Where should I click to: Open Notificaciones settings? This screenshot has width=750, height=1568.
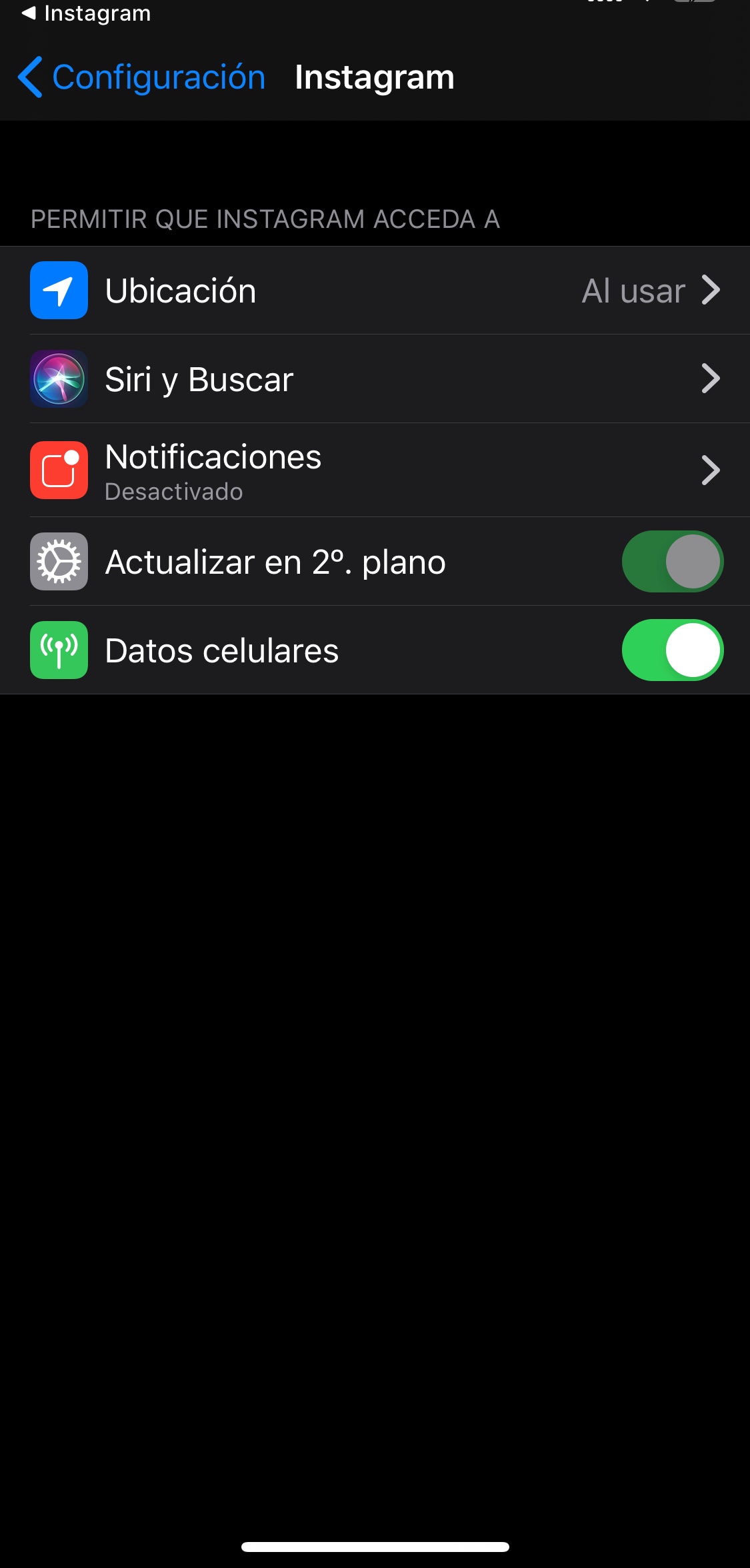375,470
